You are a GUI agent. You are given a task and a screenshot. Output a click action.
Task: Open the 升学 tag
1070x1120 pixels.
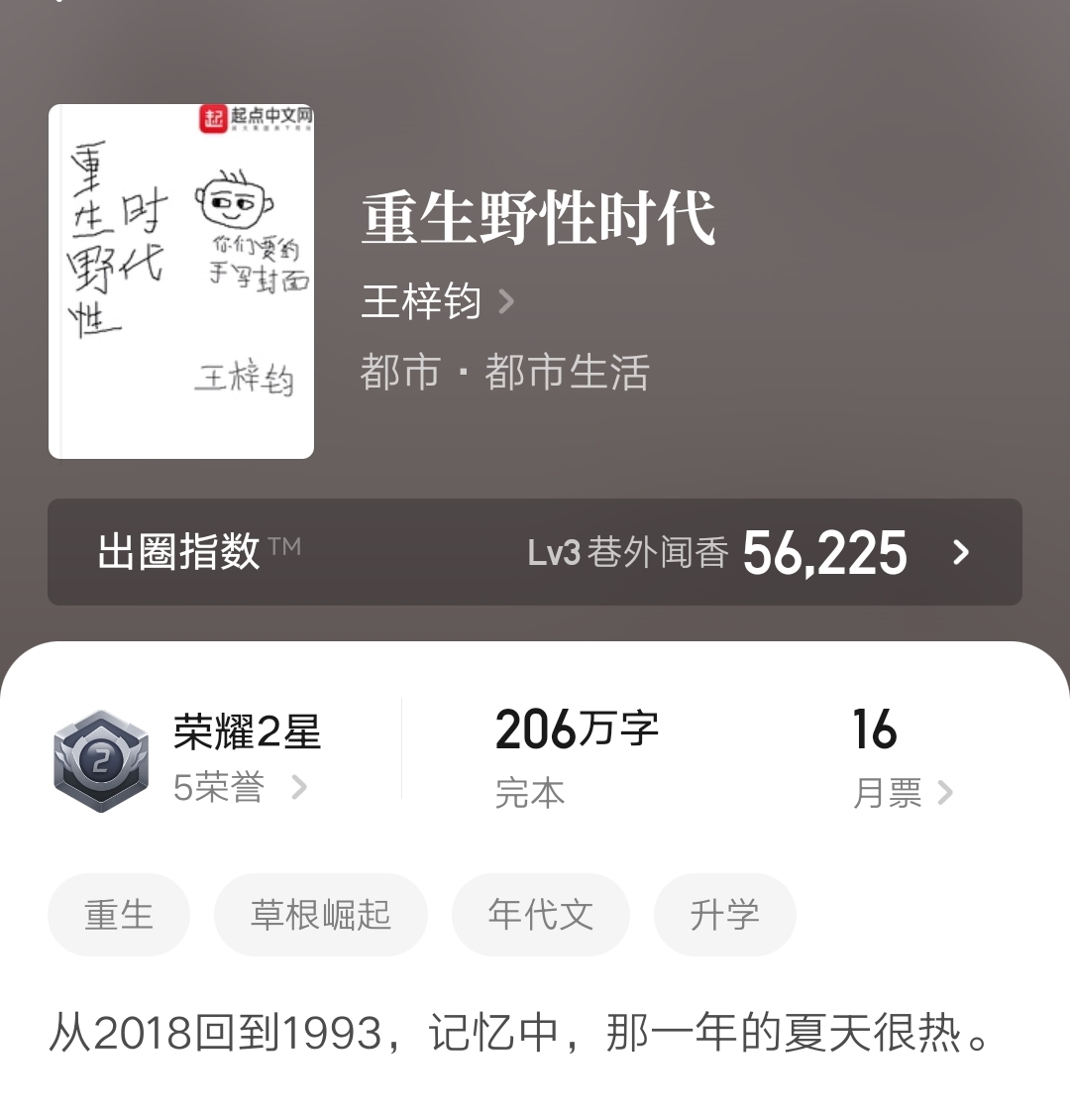724,915
